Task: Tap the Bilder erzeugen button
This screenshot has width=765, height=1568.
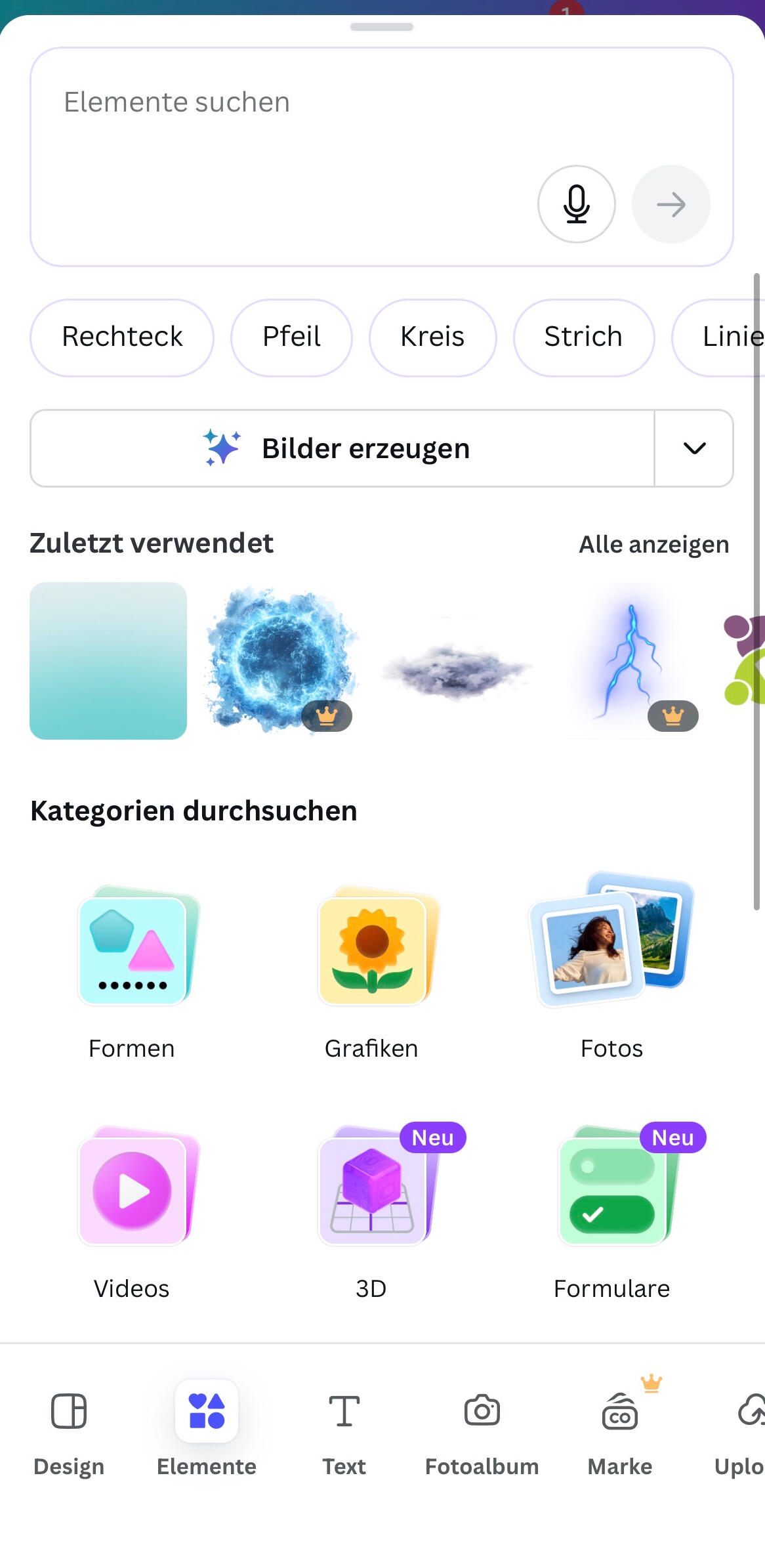Action: tap(341, 448)
